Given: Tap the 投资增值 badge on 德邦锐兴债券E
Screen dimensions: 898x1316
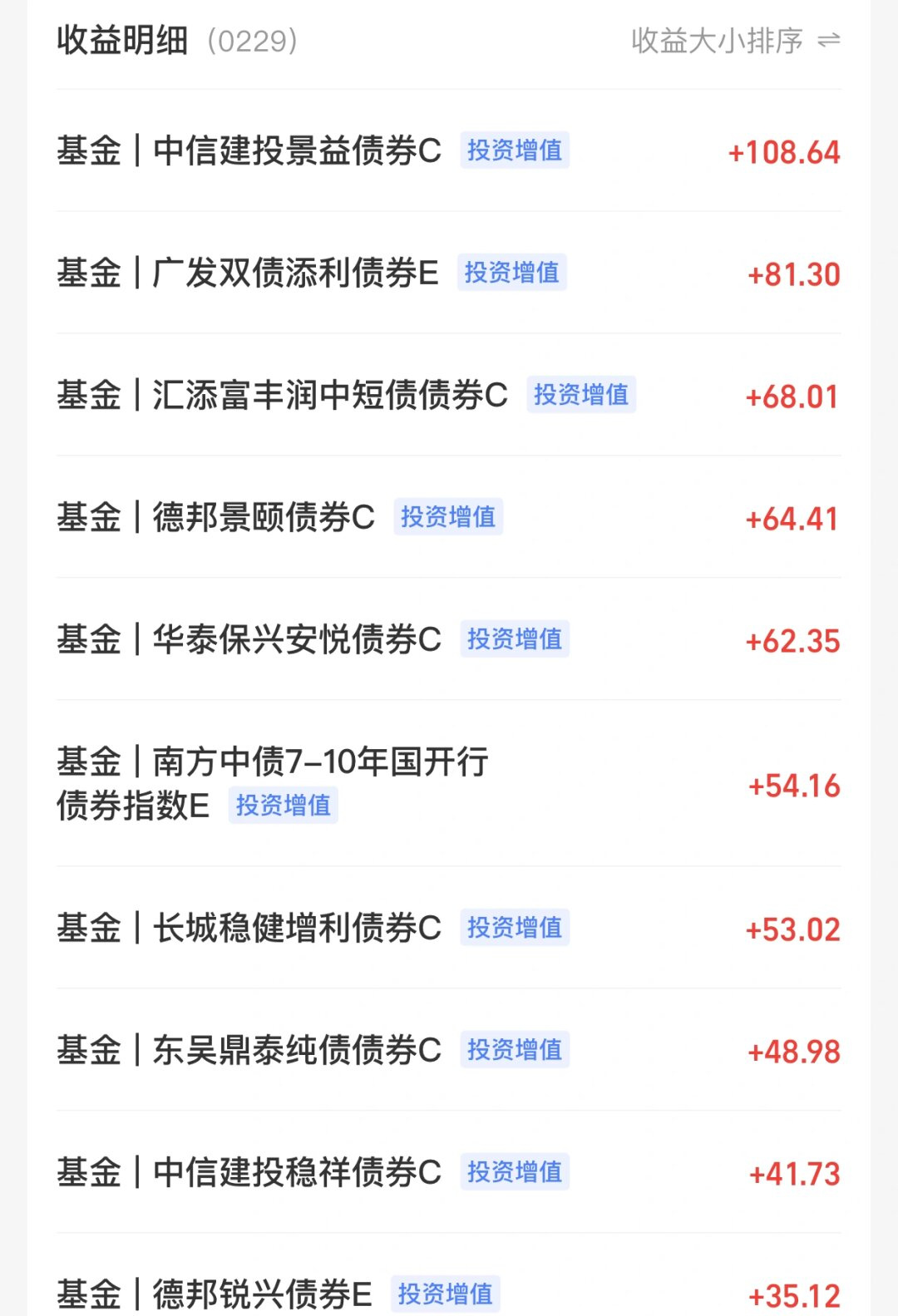Looking at the screenshot, I should 445,1294.
